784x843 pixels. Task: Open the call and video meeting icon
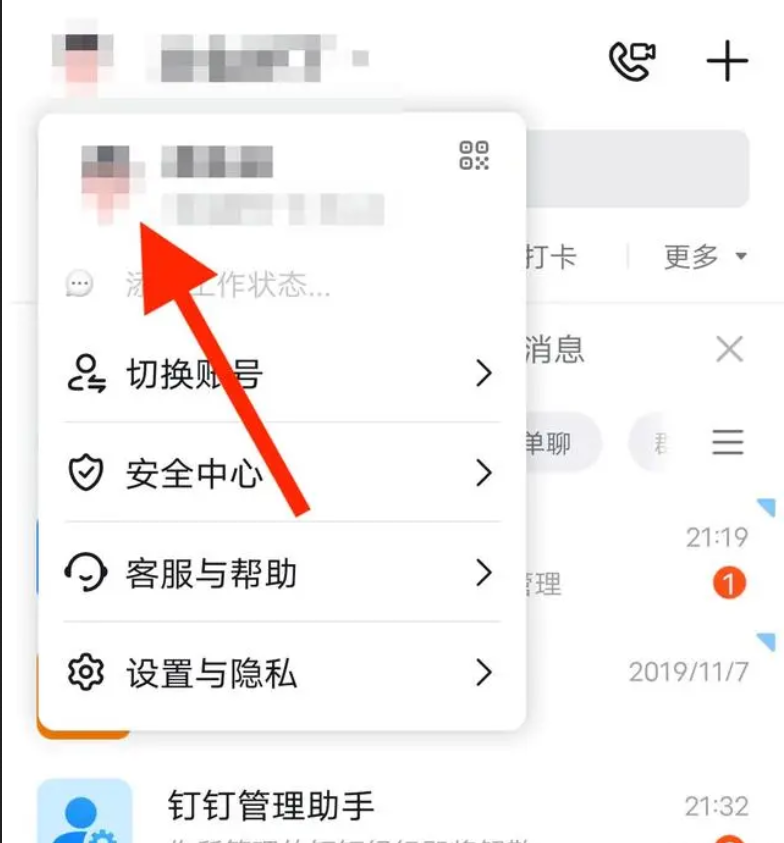[x=632, y=62]
